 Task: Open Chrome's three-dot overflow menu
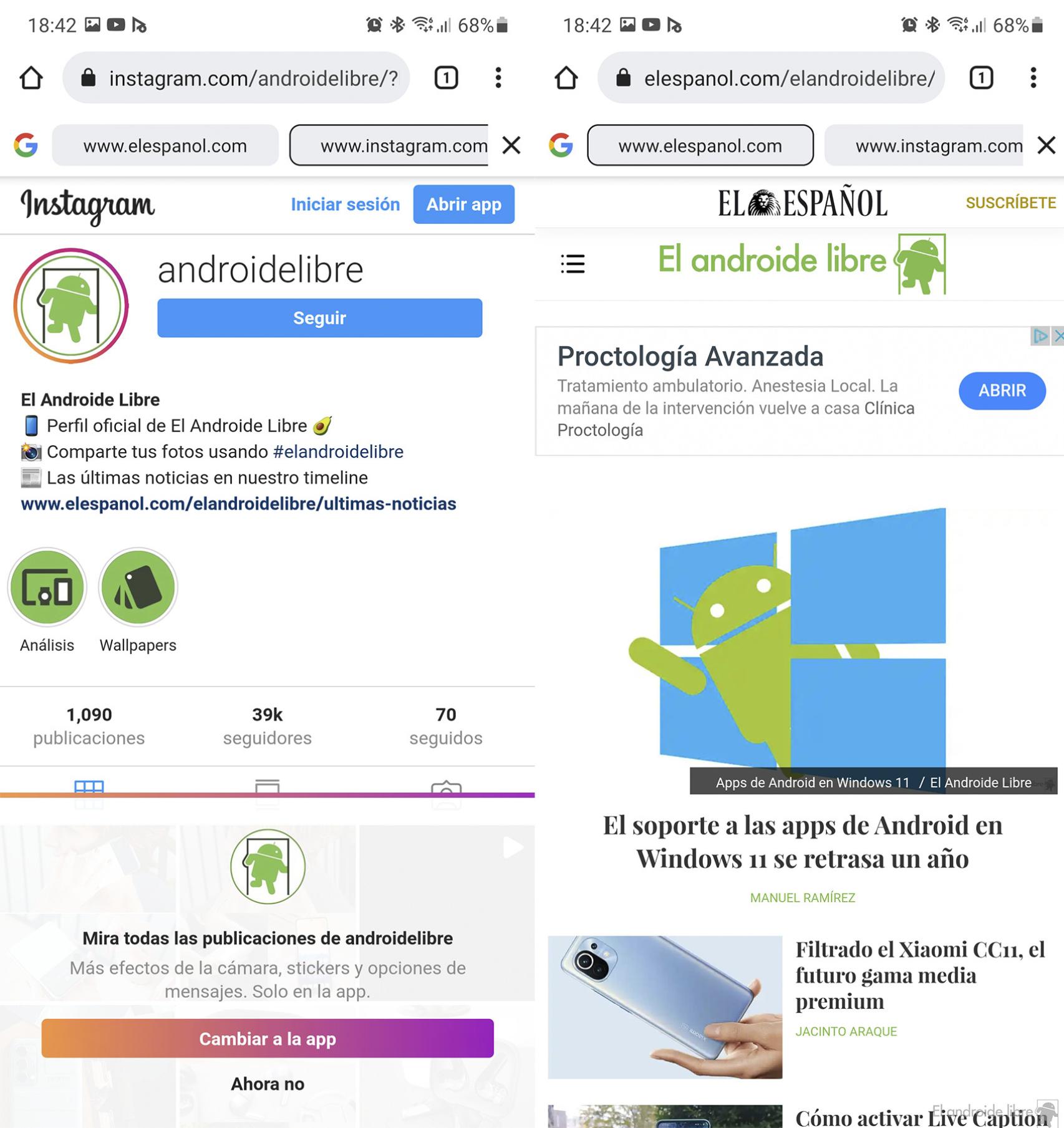pos(498,77)
